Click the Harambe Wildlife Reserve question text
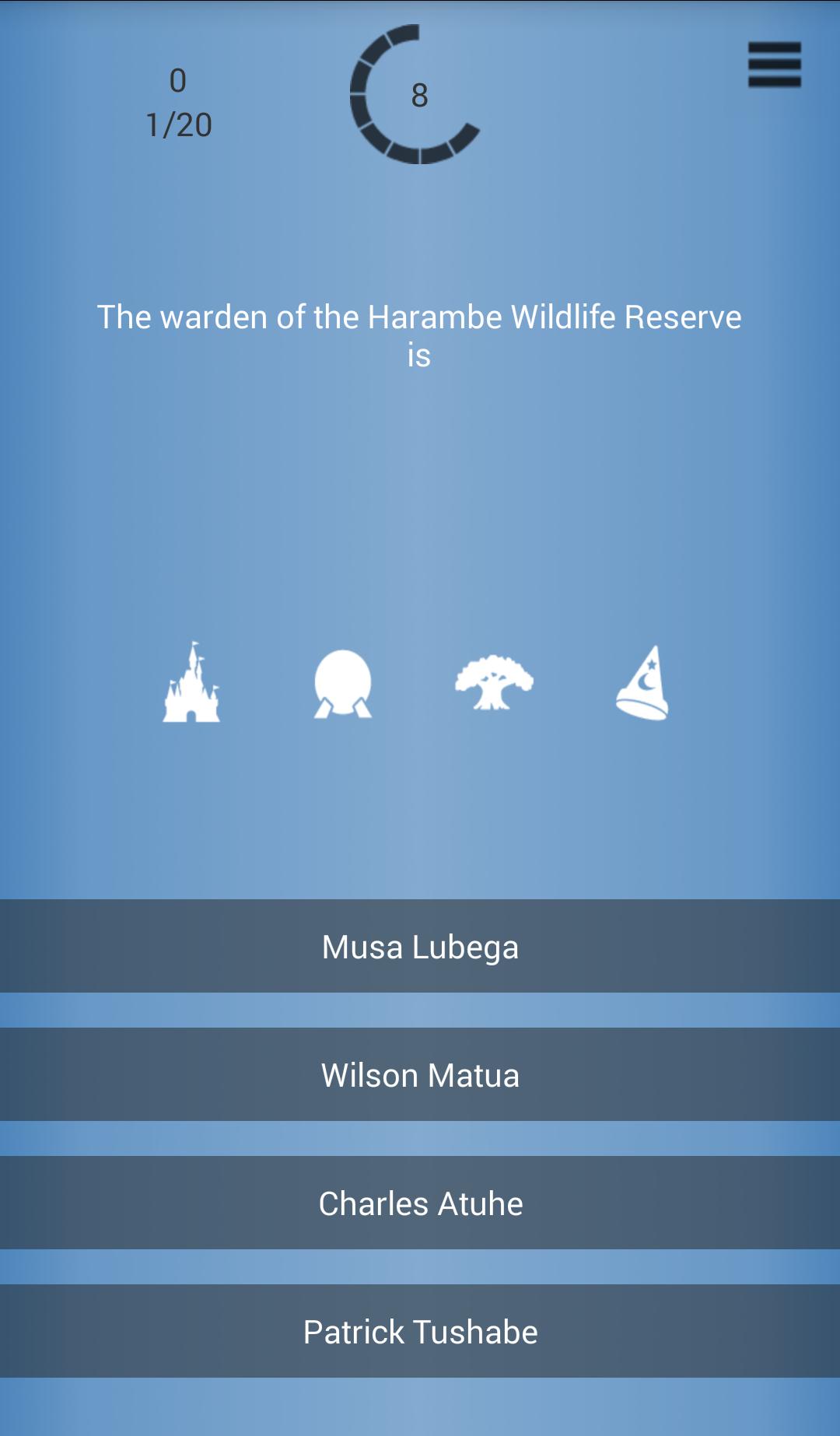Viewport: 840px width, 1436px height. tap(420, 334)
